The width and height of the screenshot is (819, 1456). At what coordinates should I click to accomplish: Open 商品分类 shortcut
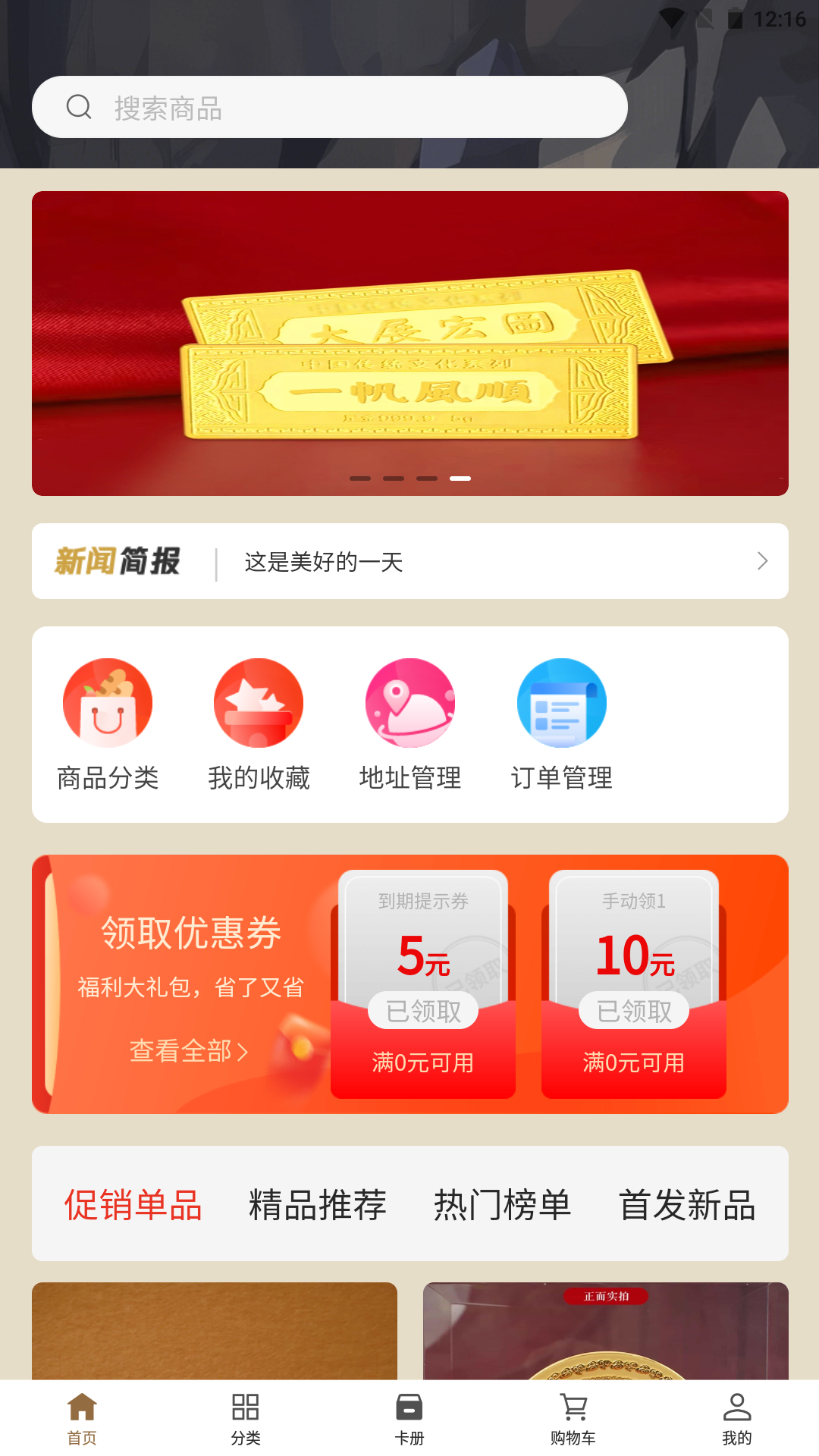(x=108, y=724)
